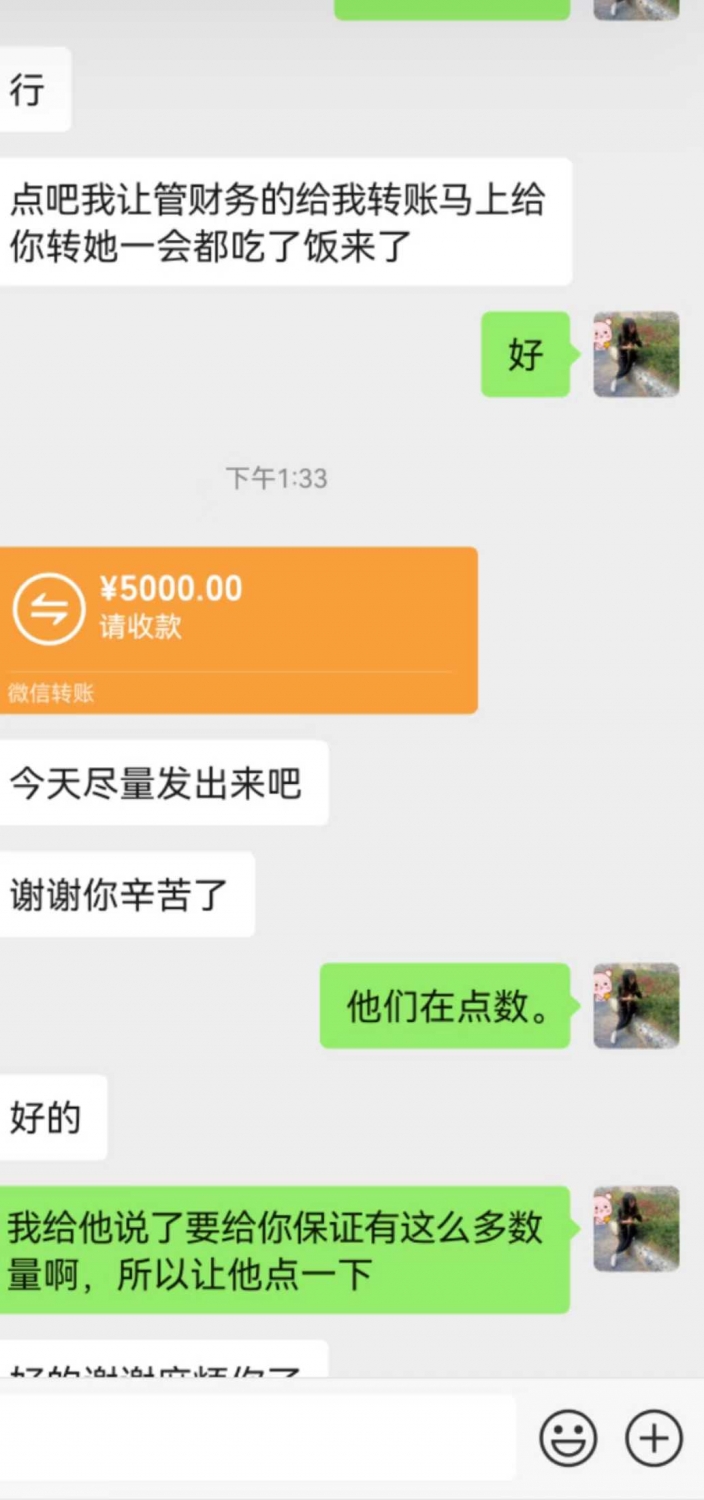Open the emoji picker
The height and width of the screenshot is (1500, 704).
[568, 1439]
